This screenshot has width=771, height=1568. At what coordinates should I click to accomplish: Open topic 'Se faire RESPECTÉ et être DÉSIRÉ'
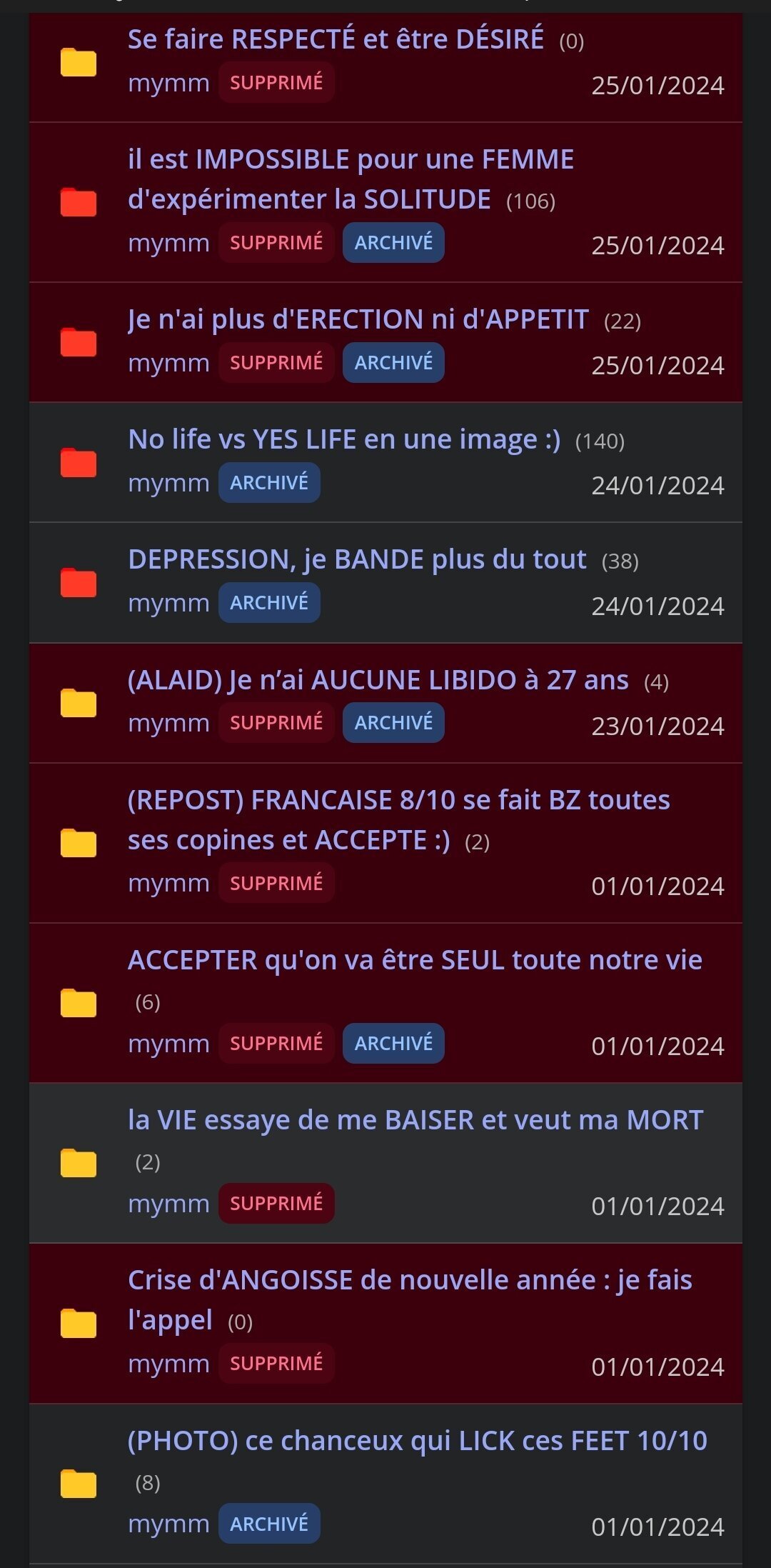336,39
